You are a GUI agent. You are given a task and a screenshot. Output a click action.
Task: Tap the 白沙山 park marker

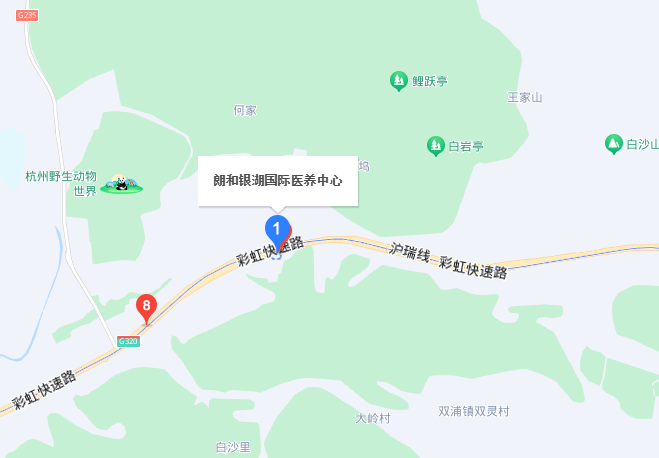(613, 144)
